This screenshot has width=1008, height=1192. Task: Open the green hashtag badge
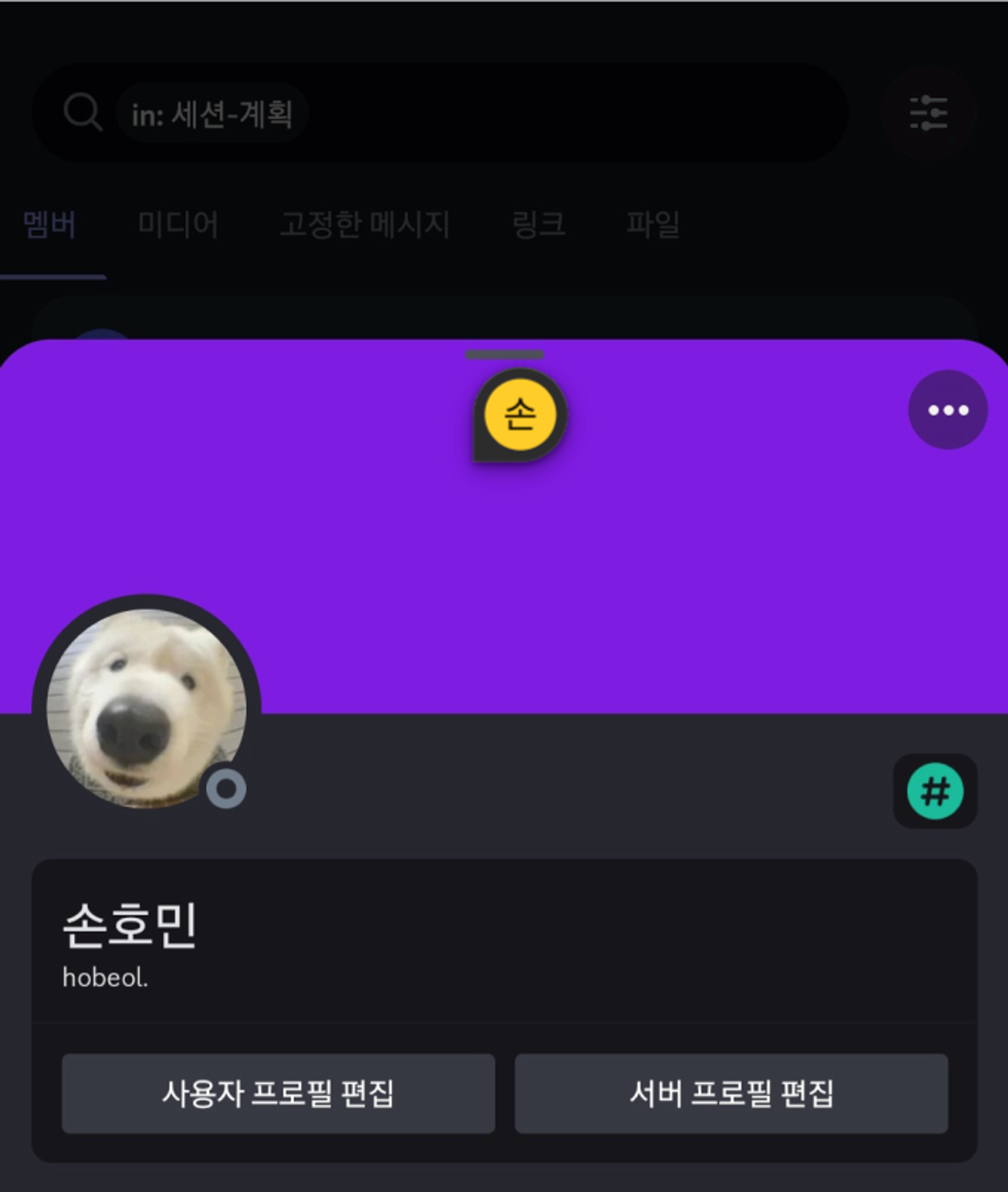tap(935, 791)
